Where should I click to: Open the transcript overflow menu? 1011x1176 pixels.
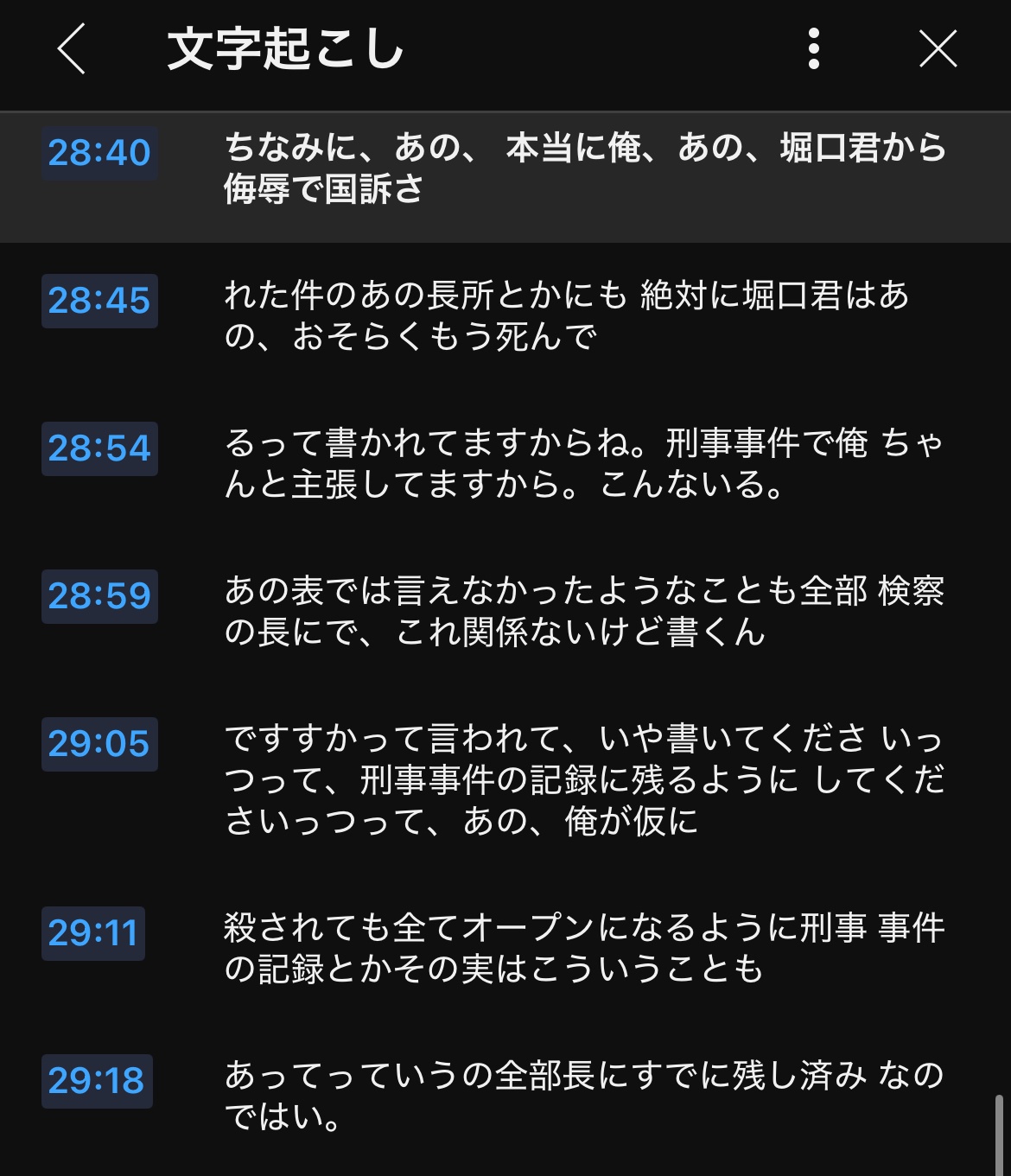(813, 48)
